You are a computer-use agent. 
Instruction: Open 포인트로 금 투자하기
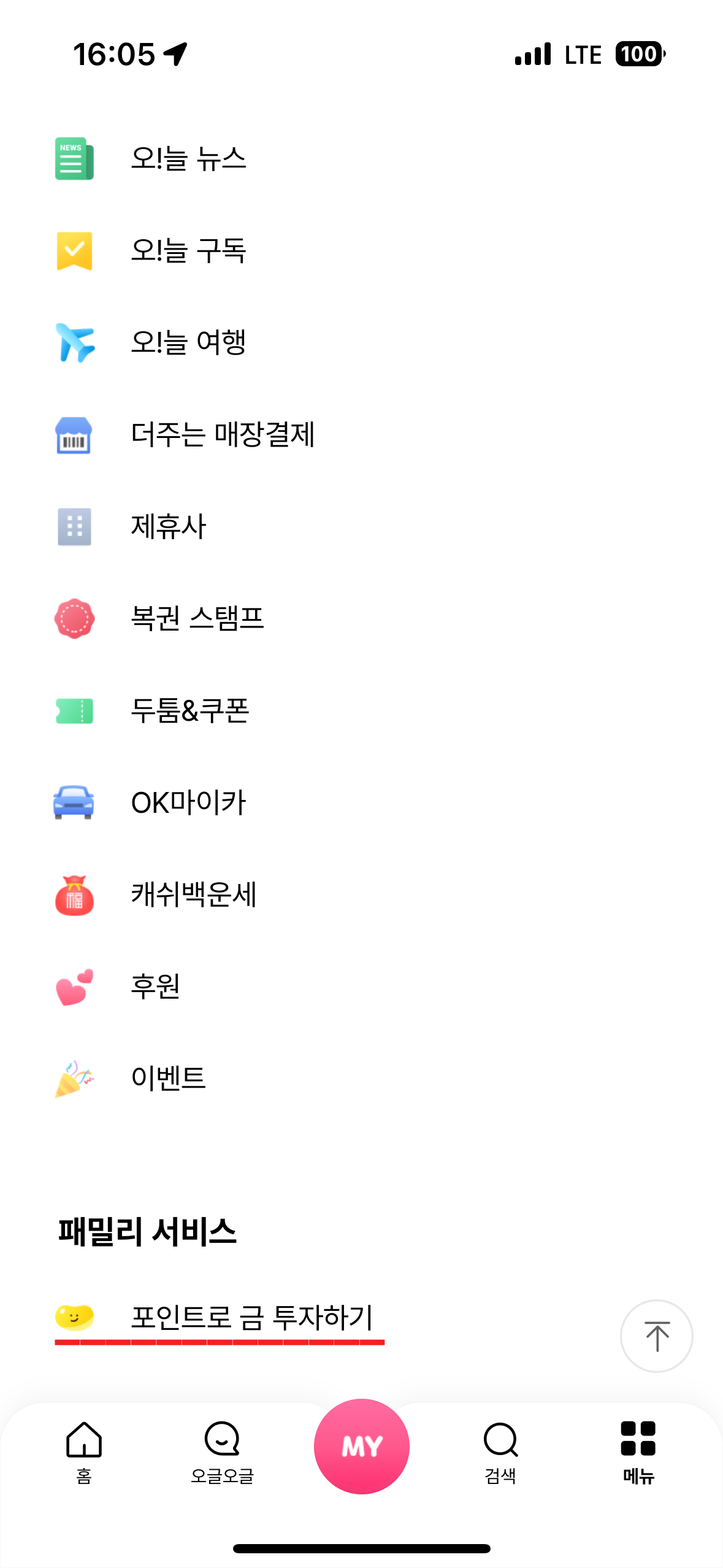coord(220,1318)
